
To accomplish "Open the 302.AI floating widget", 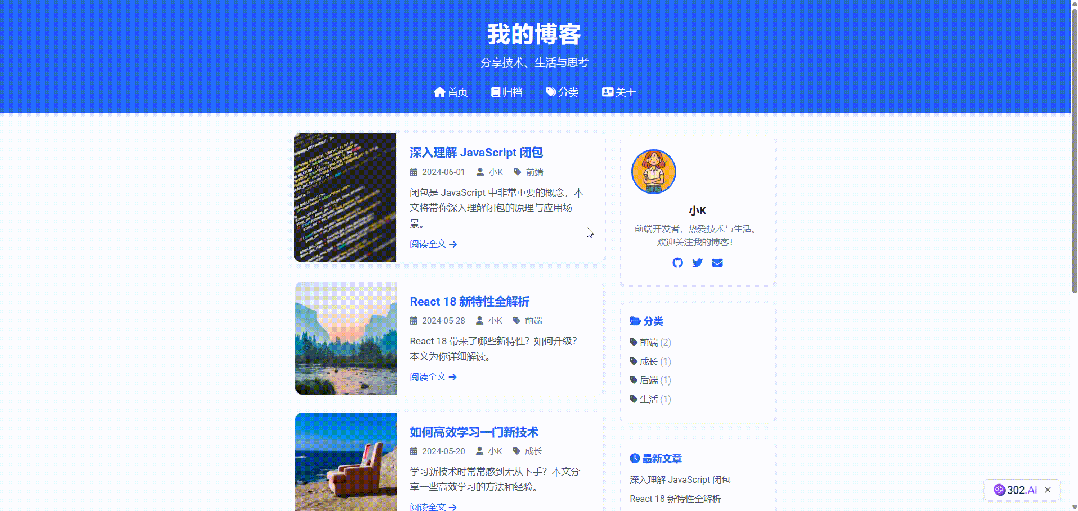I will 1014,490.
